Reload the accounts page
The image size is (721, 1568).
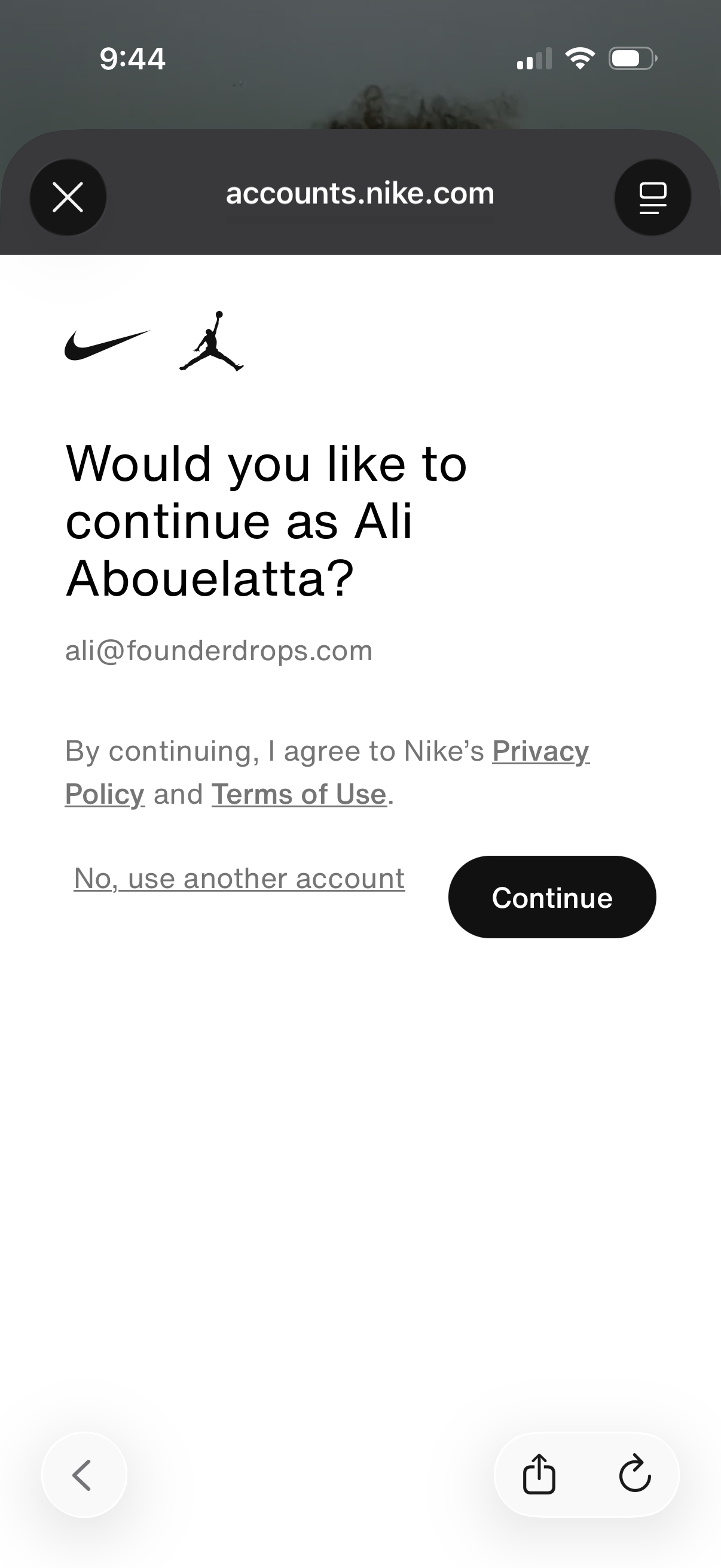634,1475
